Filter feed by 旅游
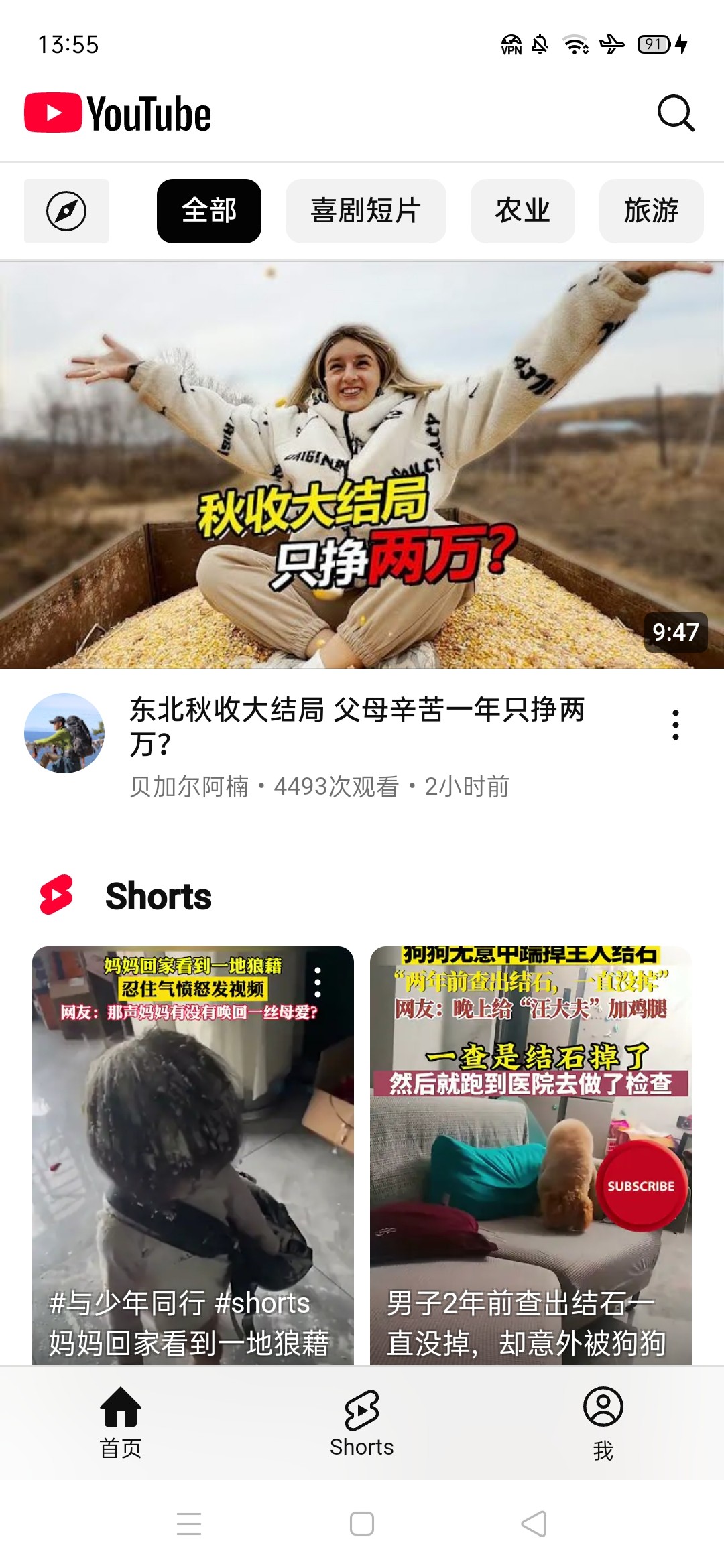Image resolution: width=724 pixels, height=1568 pixels. 650,211
